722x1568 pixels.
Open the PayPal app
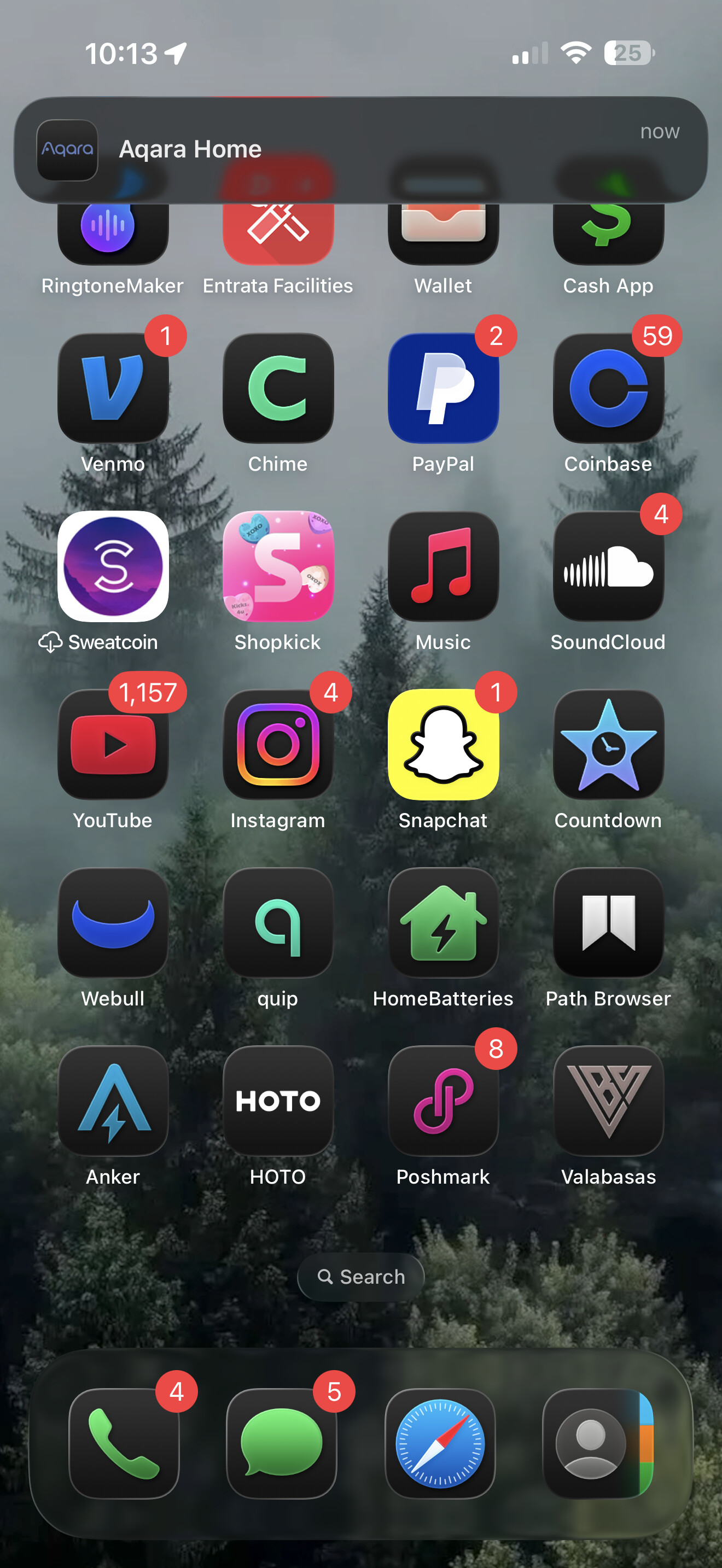pyautogui.click(x=443, y=388)
